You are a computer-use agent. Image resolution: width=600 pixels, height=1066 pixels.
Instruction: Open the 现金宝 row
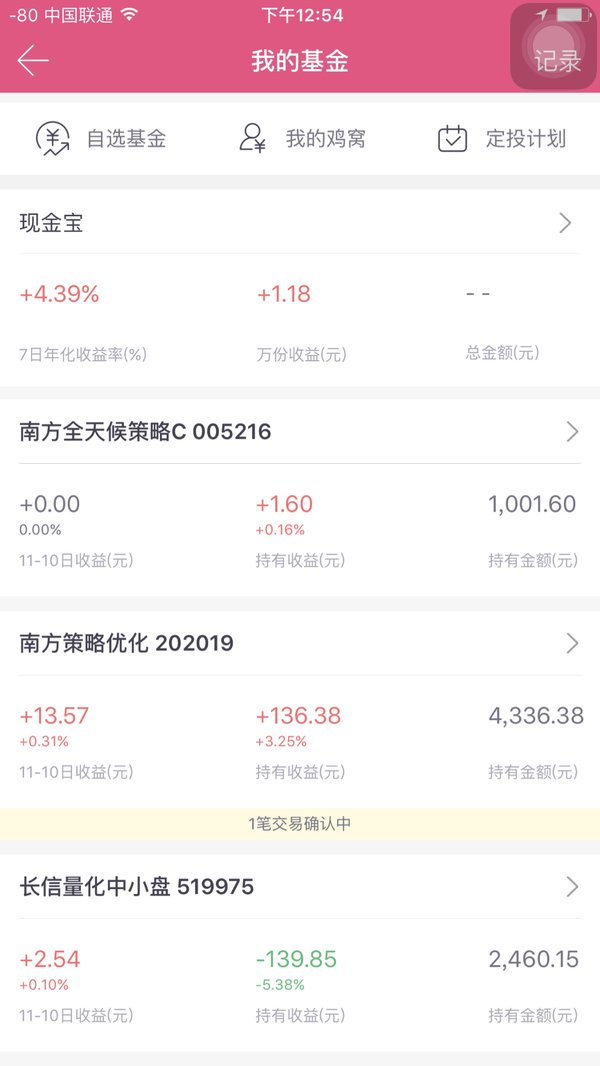pos(300,223)
